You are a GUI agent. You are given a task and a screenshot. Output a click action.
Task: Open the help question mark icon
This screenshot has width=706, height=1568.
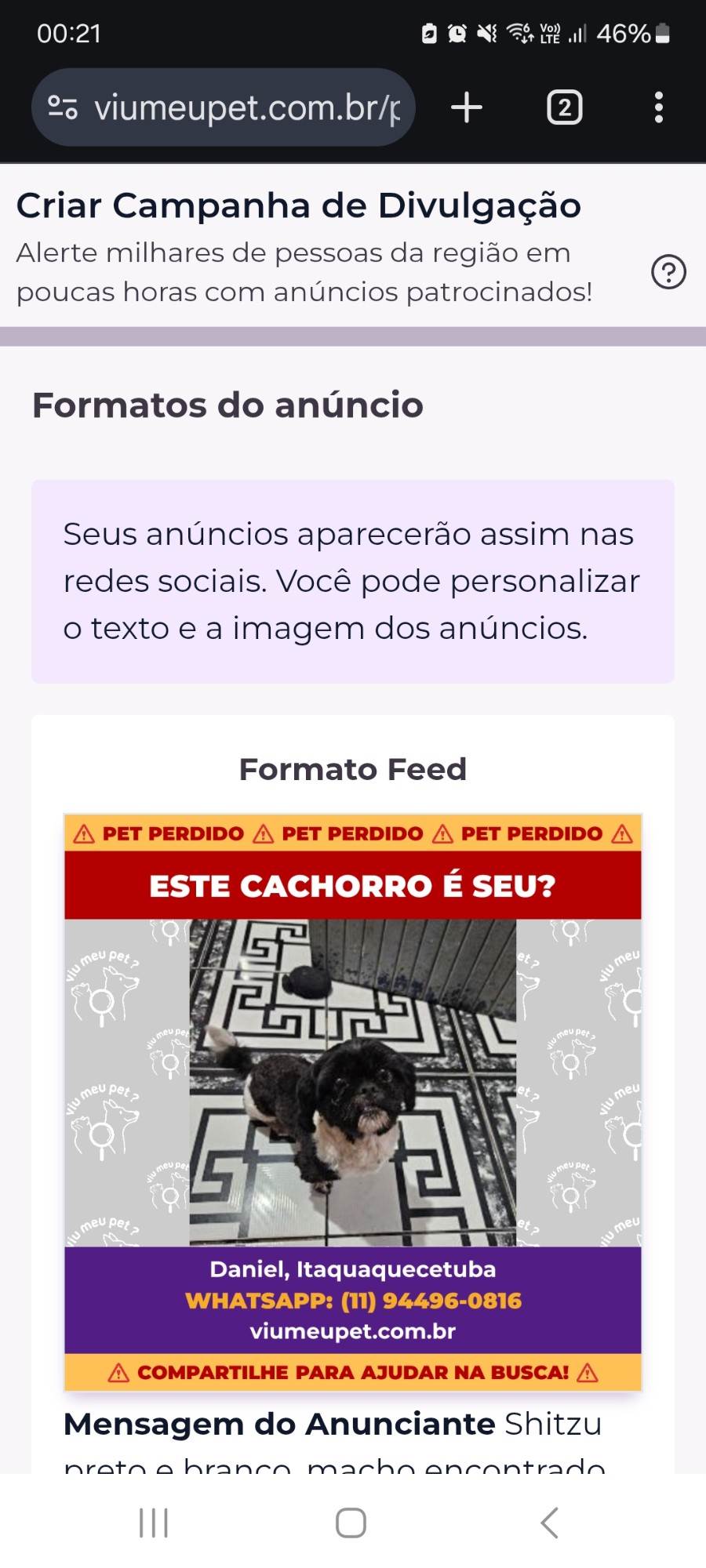tap(668, 272)
